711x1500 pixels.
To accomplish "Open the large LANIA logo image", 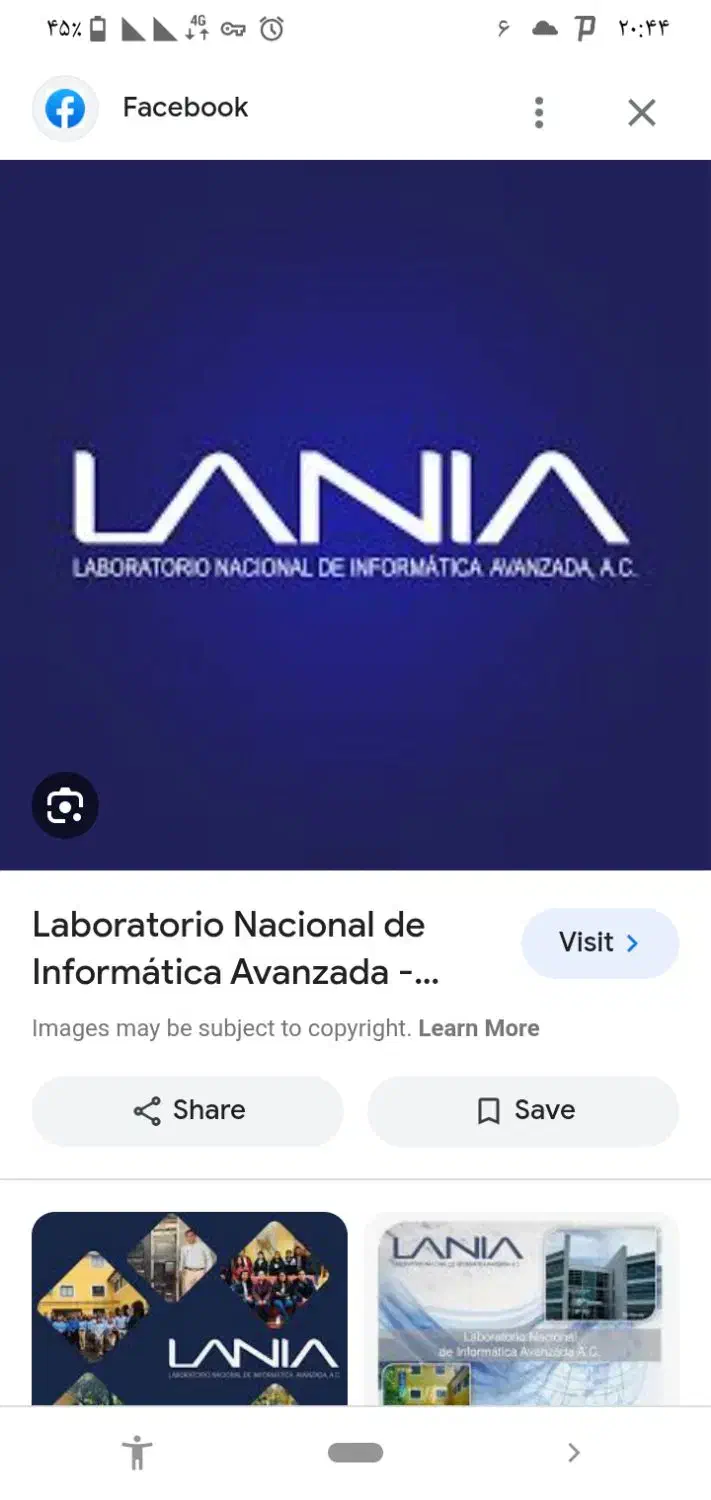I will click(x=355, y=514).
